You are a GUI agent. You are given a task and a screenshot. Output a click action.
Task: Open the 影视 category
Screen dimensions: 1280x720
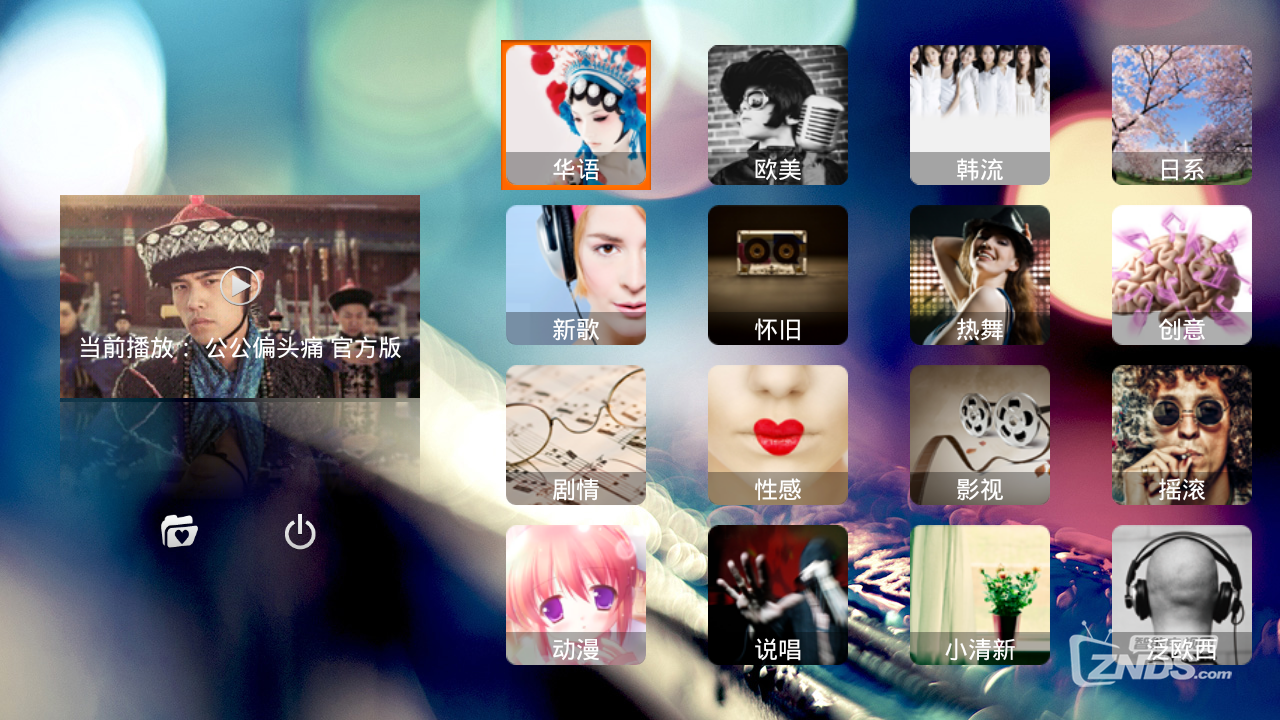[x=980, y=435]
